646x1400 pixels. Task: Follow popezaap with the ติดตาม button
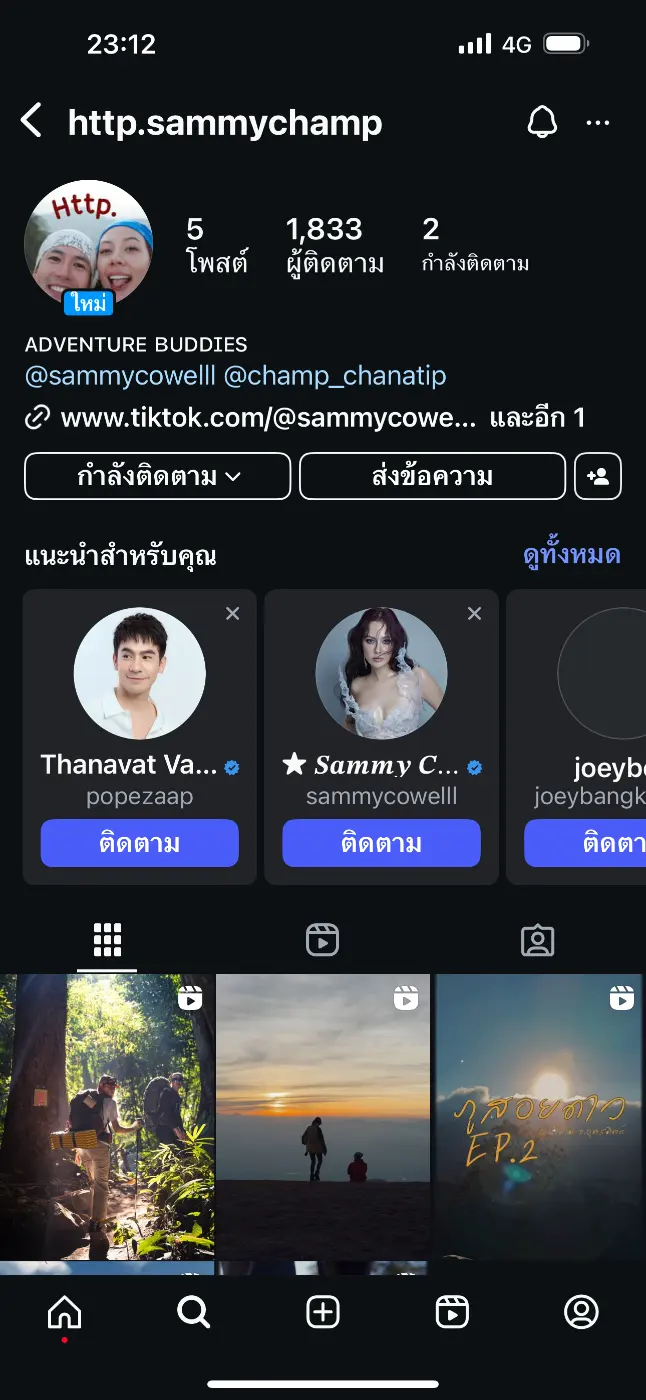(140, 843)
